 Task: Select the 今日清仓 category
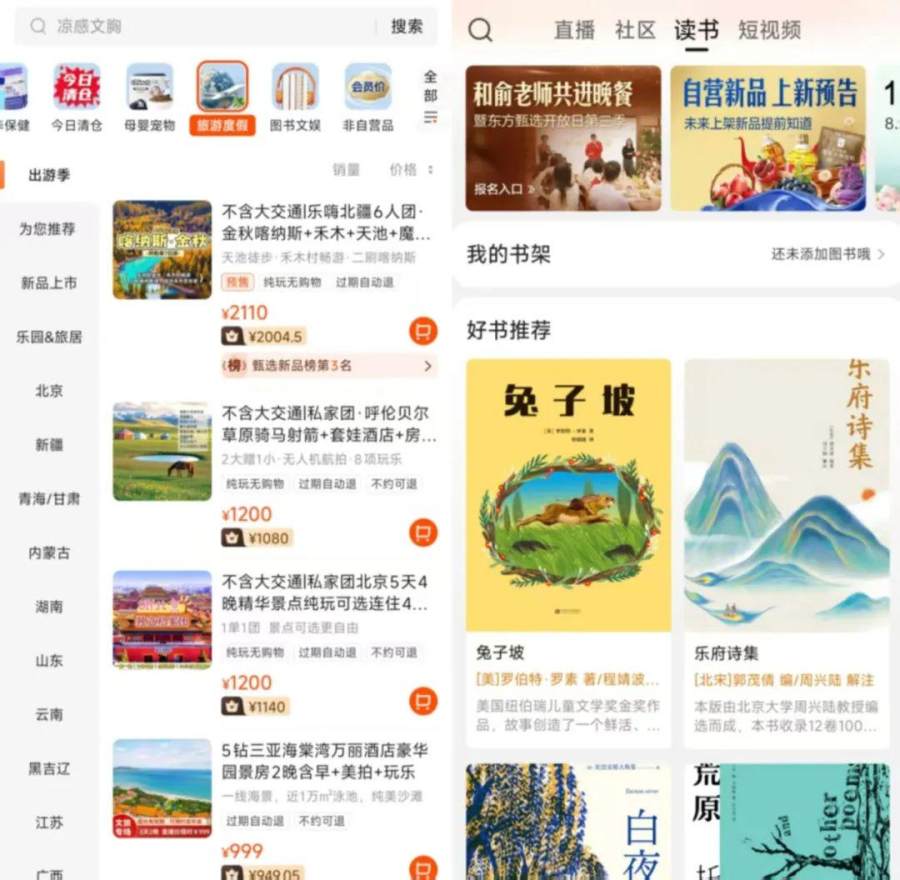pos(77,97)
